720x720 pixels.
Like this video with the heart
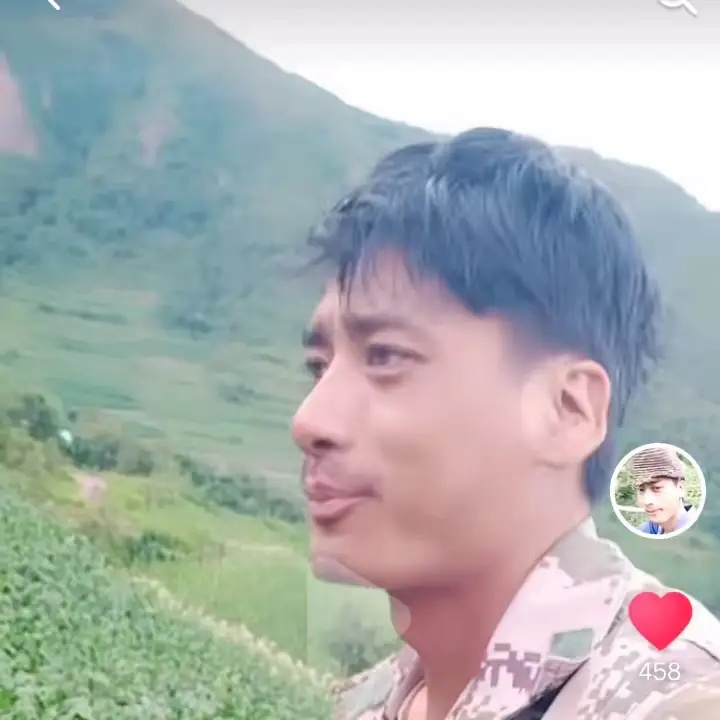660,618
